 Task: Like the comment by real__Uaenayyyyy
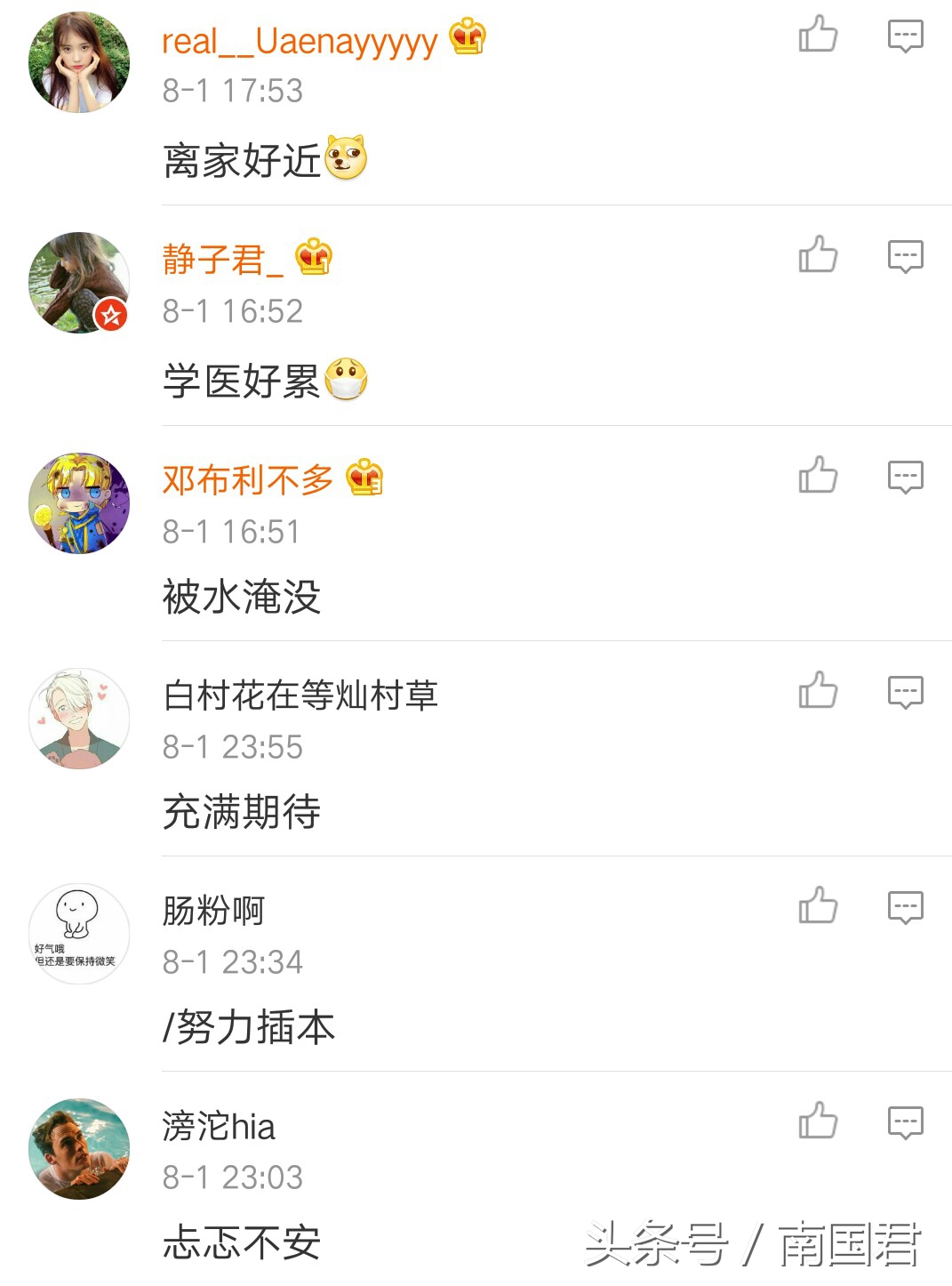click(x=819, y=34)
